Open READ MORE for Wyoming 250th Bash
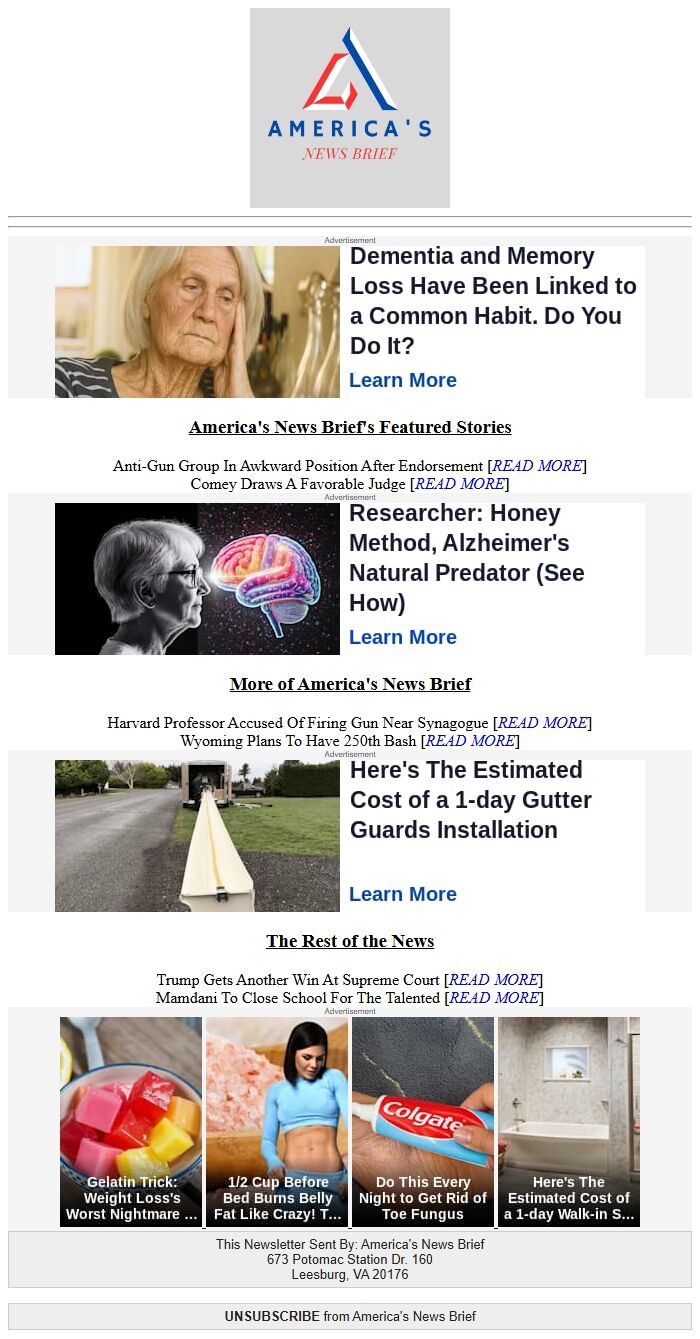Screen dimensions: 700x1339 470,741
